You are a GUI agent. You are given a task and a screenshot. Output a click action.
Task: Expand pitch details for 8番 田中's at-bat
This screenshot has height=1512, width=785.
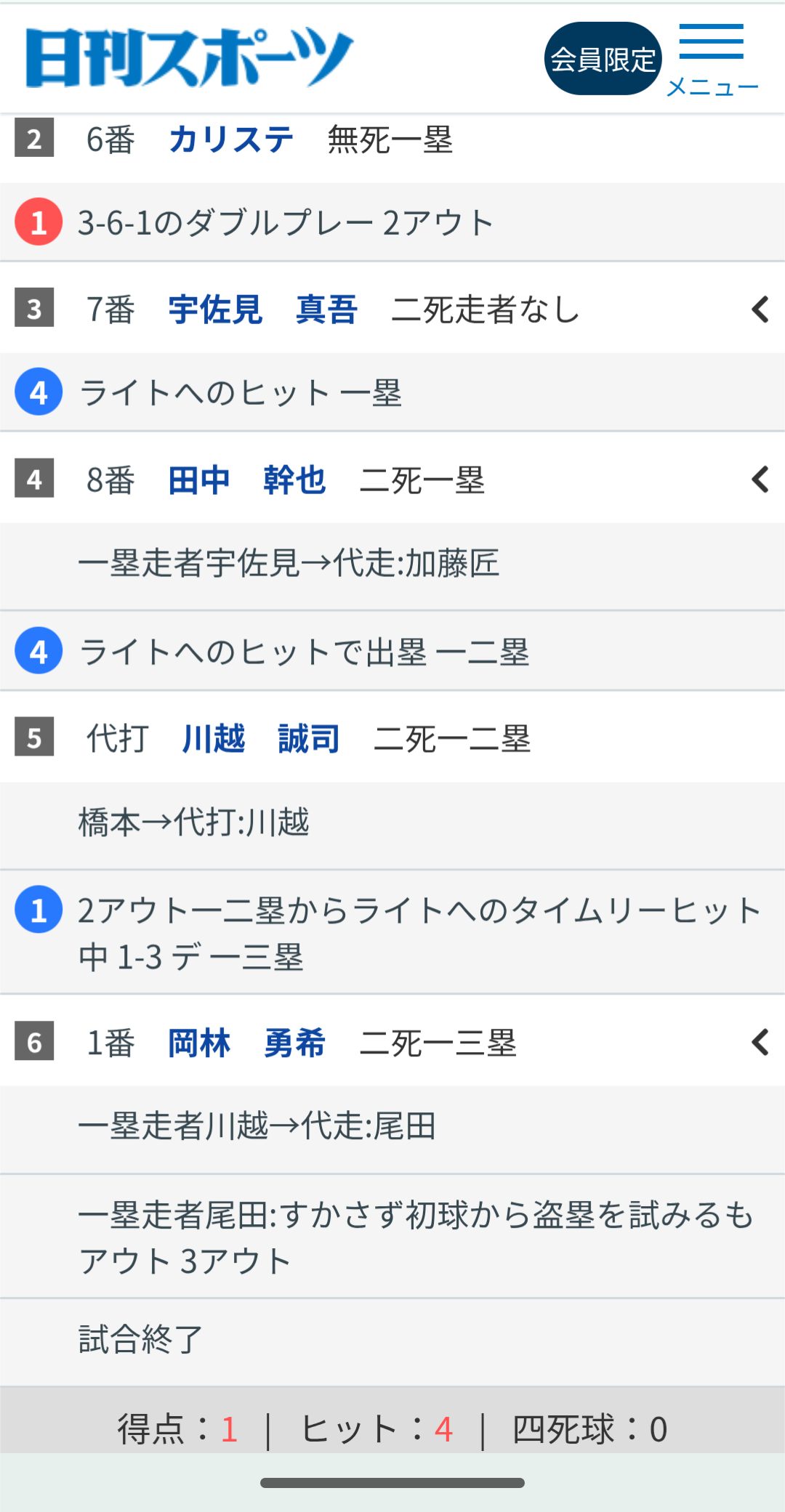[x=760, y=480]
